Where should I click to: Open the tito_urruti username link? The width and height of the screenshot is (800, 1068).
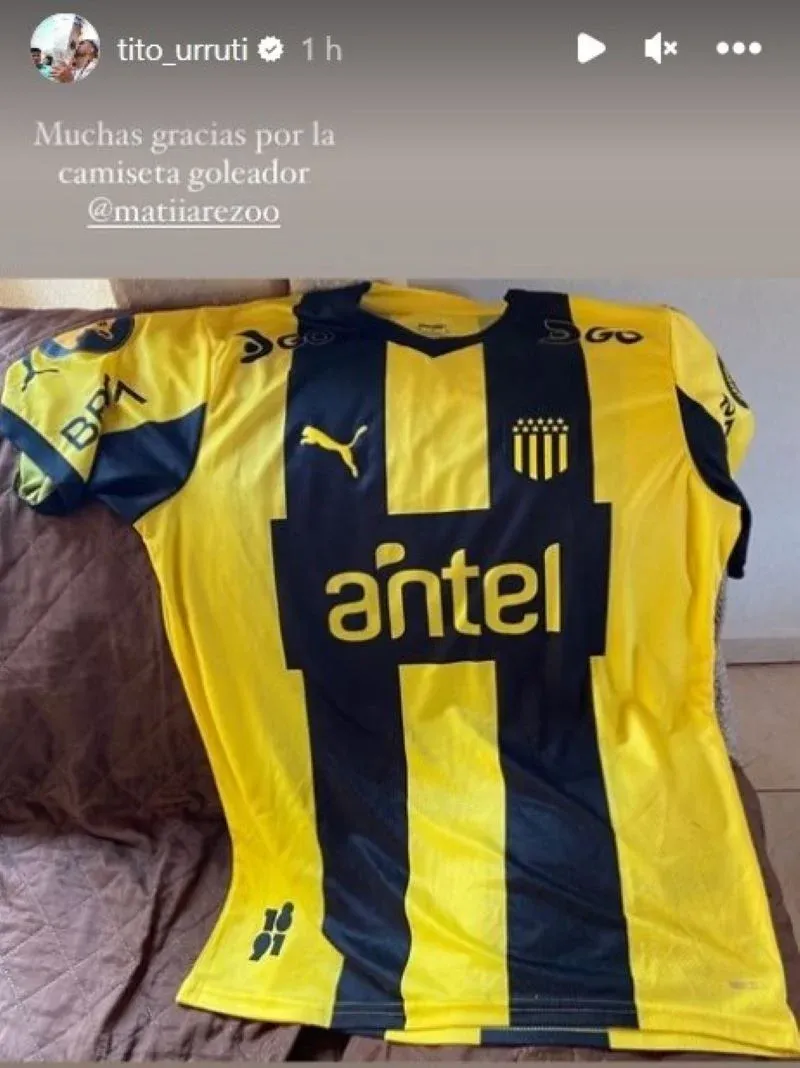tap(182, 50)
